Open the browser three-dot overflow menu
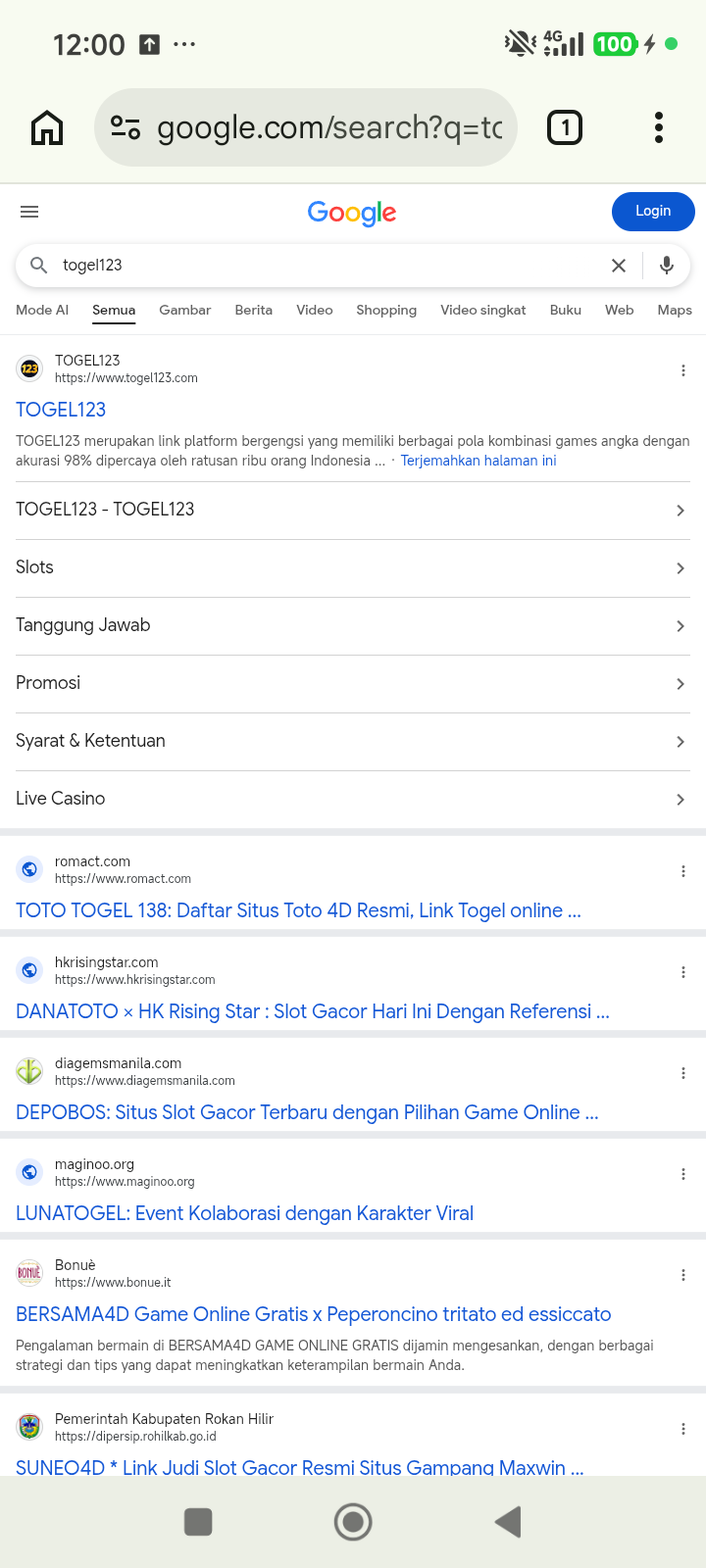The height and width of the screenshot is (1568, 706). 659,127
